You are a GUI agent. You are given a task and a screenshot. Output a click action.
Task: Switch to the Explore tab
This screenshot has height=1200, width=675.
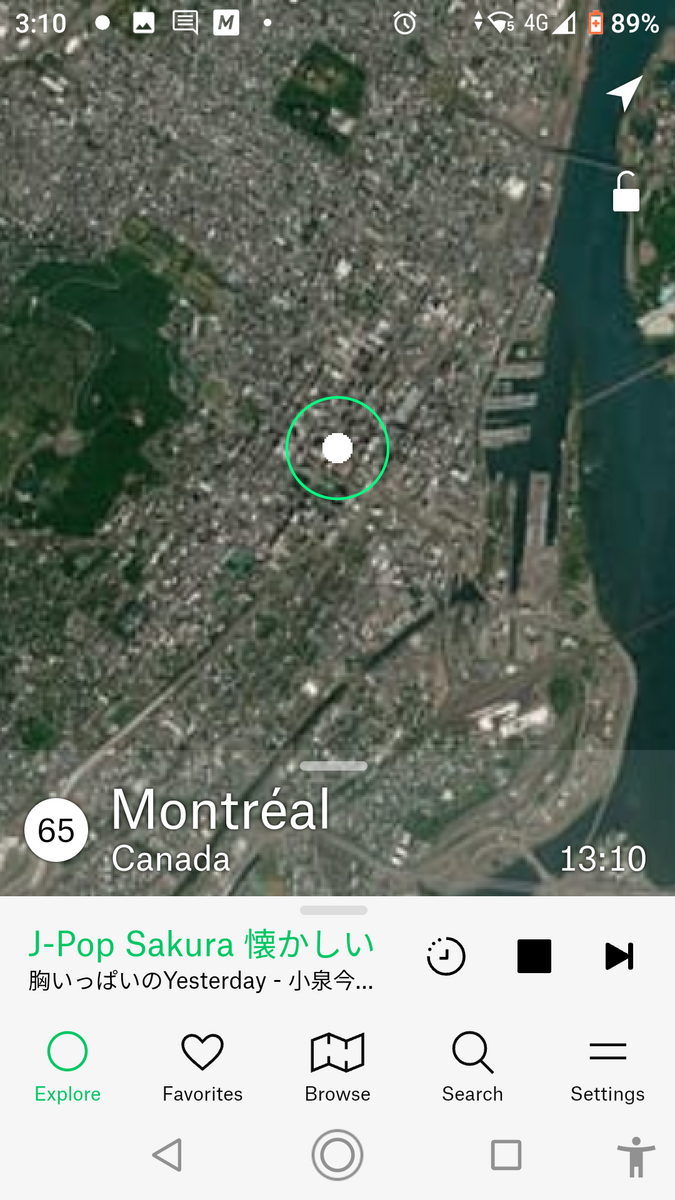click(x=67, y=1067)
